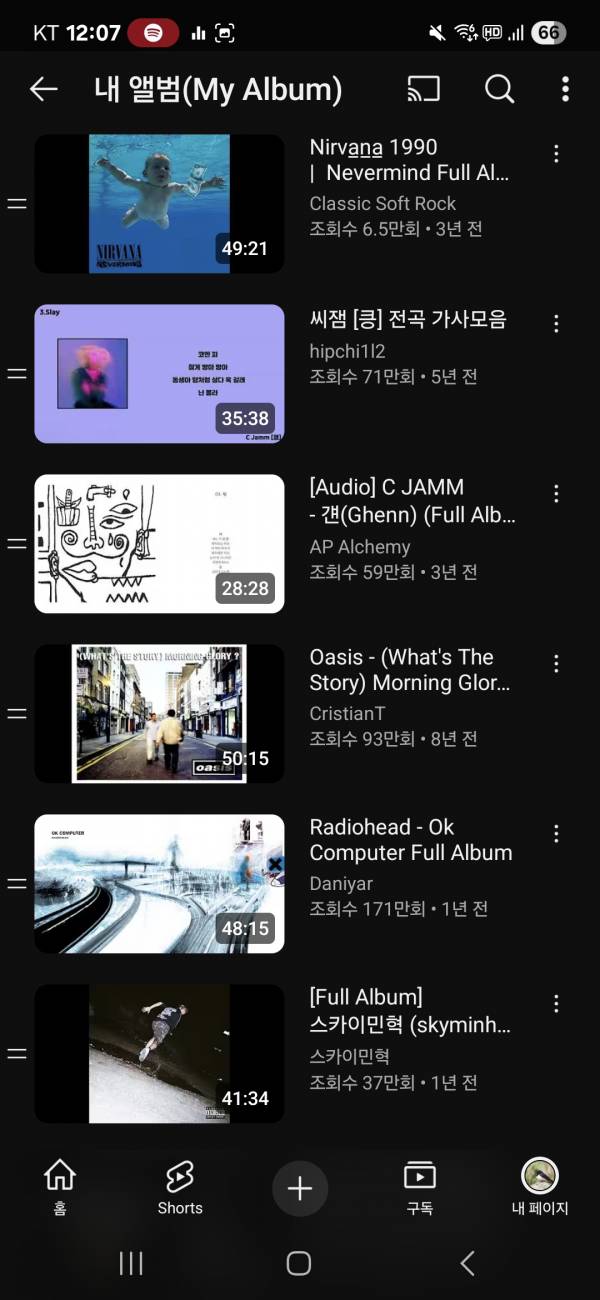Switch to the Shorts tab
600x1300 pixels.
180,1187
